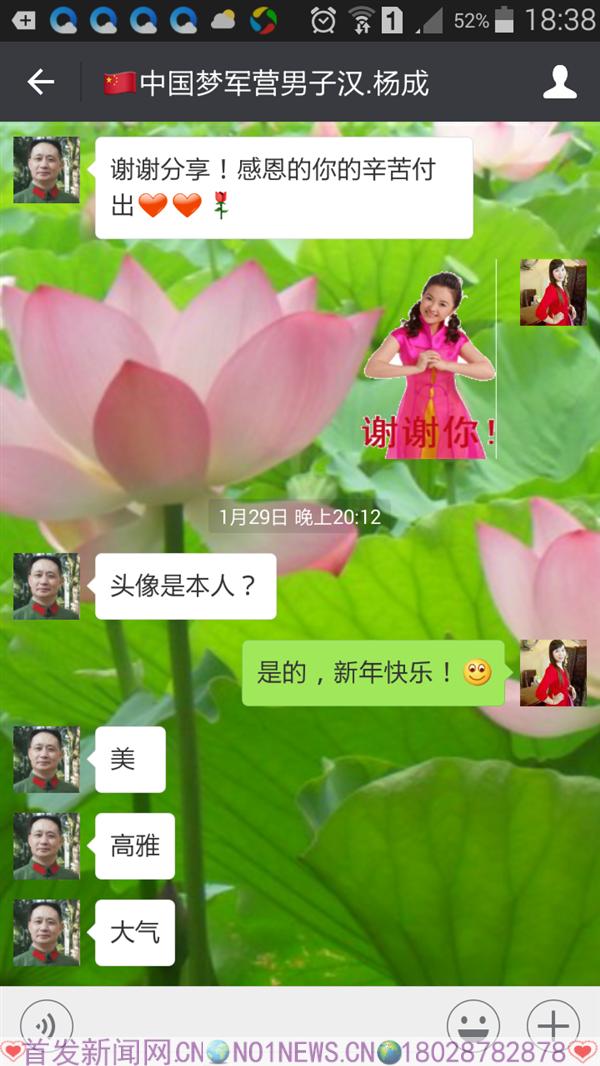The image size is (600, 1066).
Task: Tap the avatar beside the 高雅 message
Action: [46, 846]
